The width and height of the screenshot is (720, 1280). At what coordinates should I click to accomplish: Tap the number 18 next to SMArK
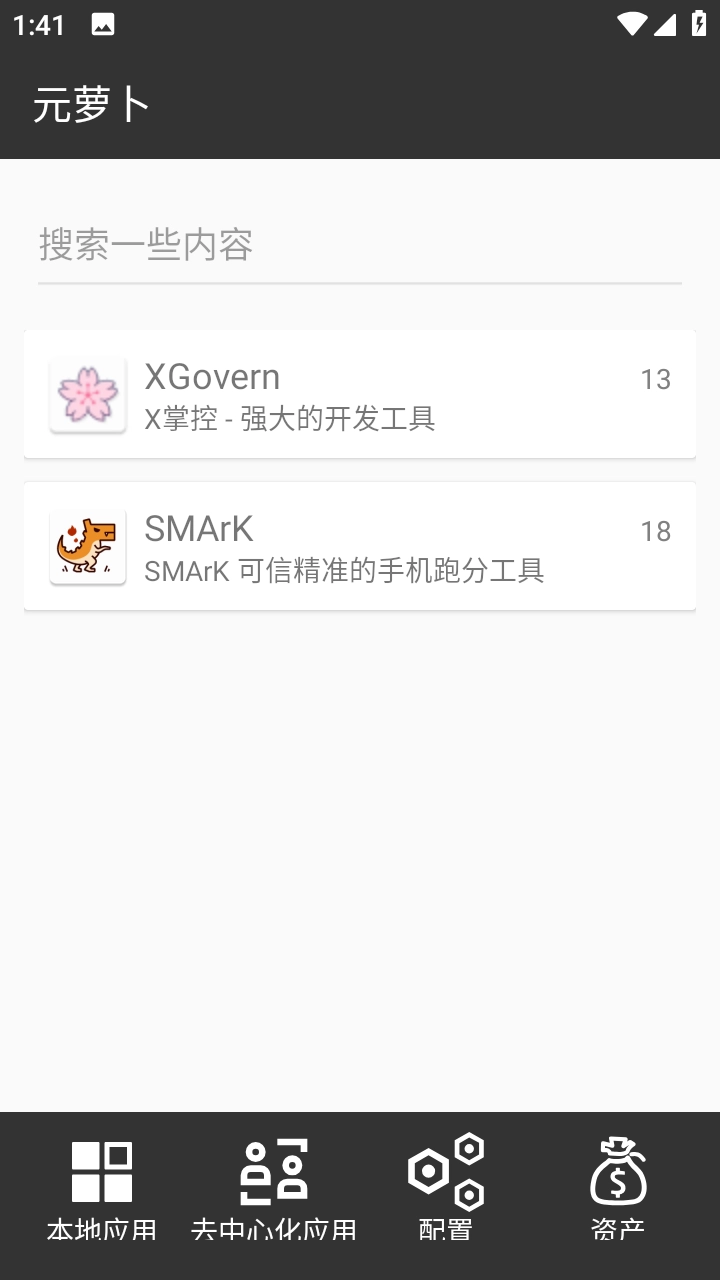coord(658,532)
